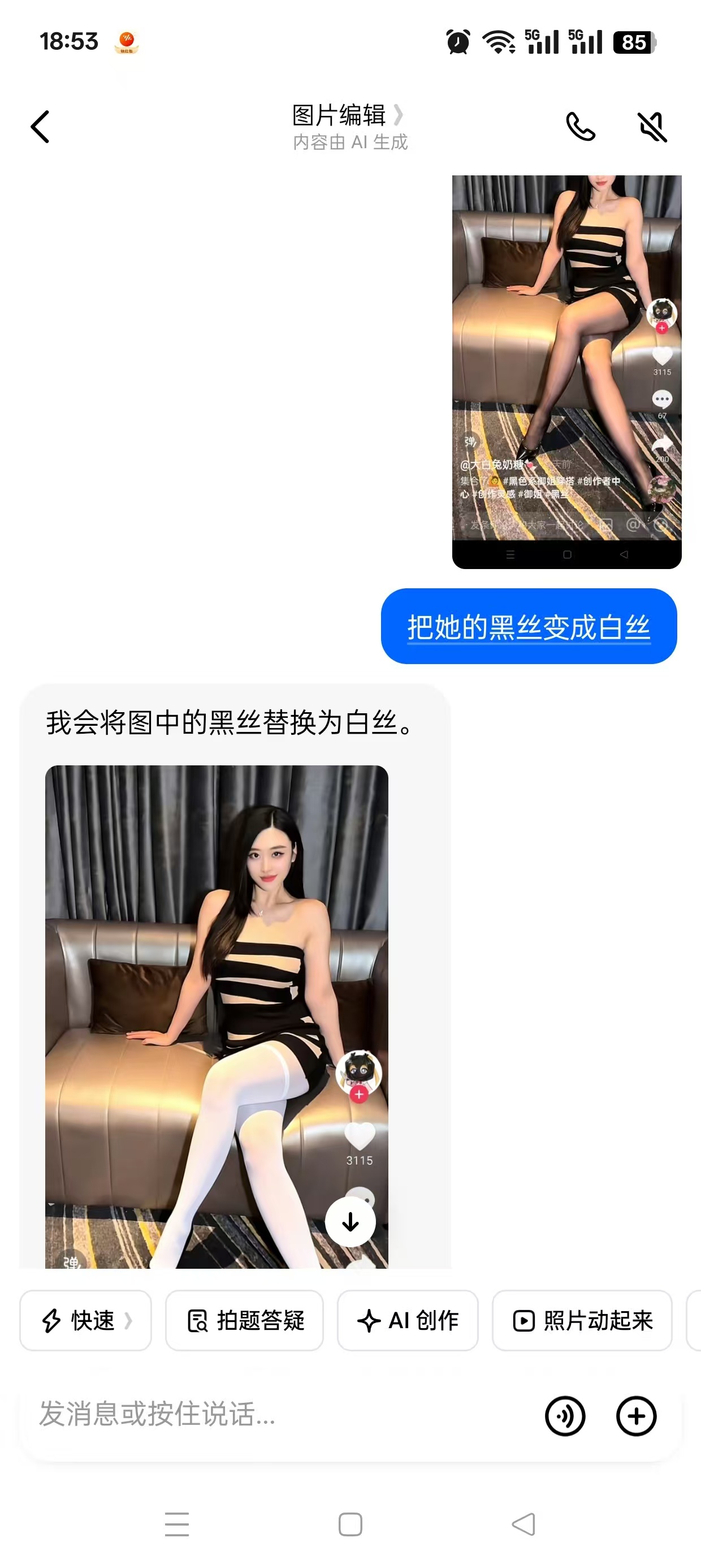
Task: Focus the 发消息或按住说话 input field
Action: (x=274, y=1414)
